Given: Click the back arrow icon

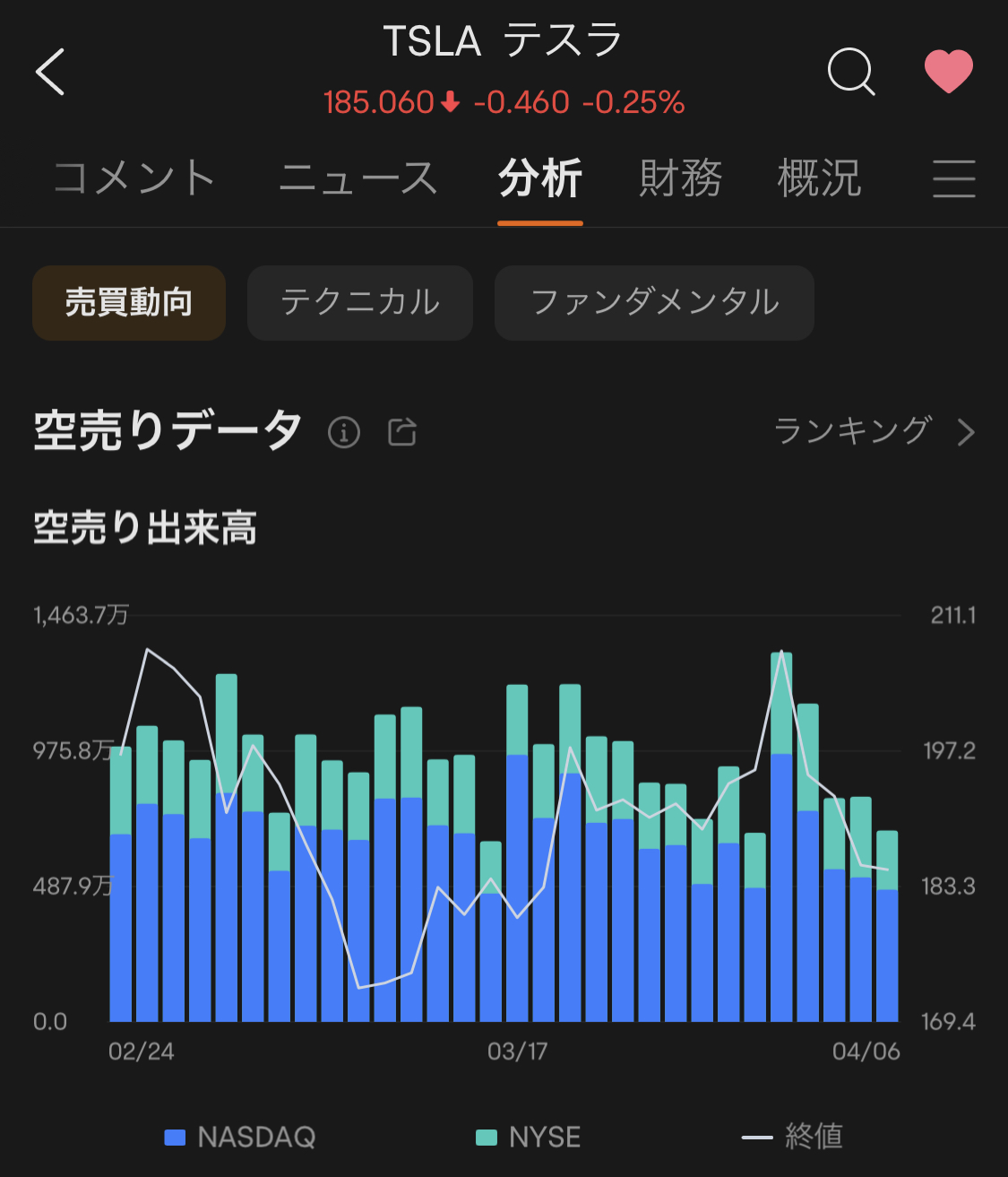Looking at the screenshot, I should (51, 73).
